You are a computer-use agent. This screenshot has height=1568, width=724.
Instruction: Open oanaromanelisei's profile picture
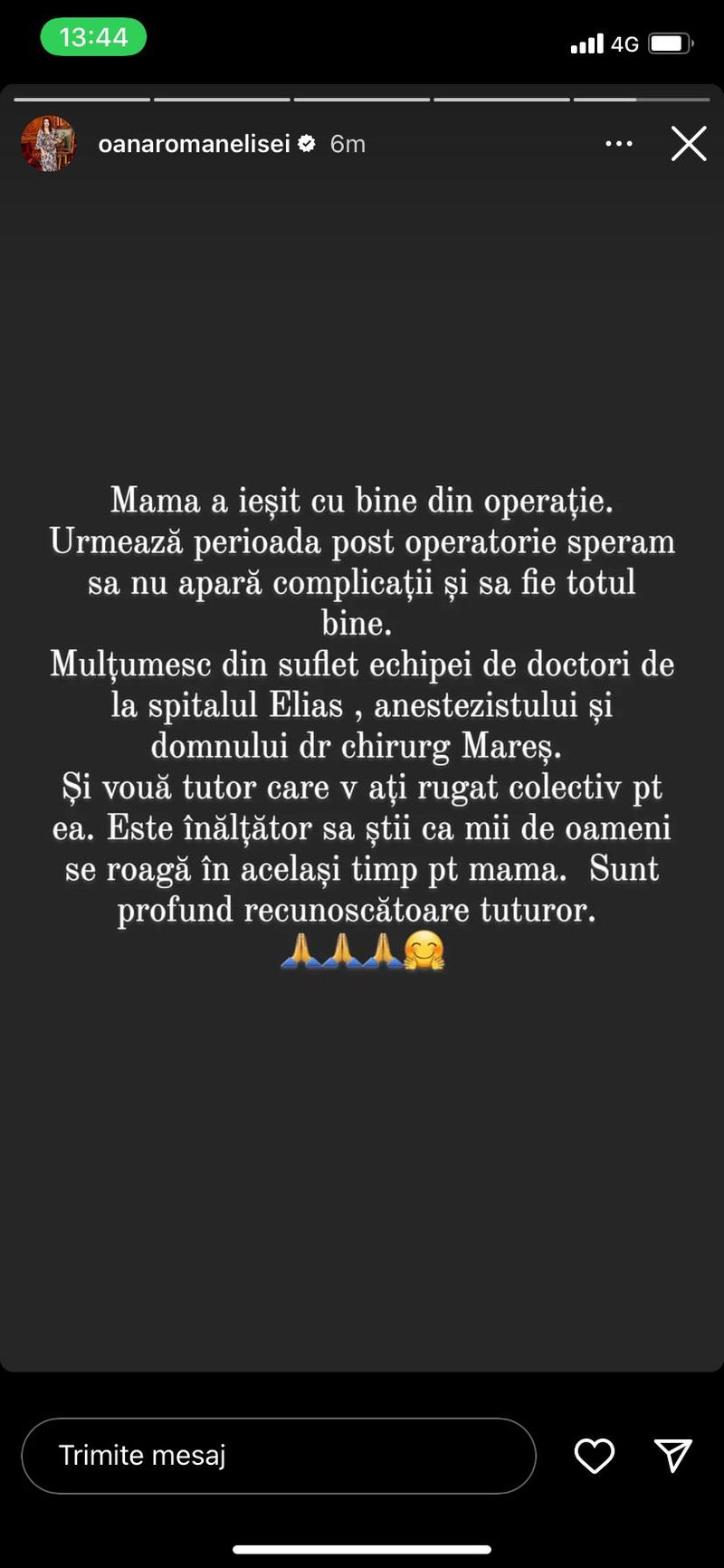48,144
